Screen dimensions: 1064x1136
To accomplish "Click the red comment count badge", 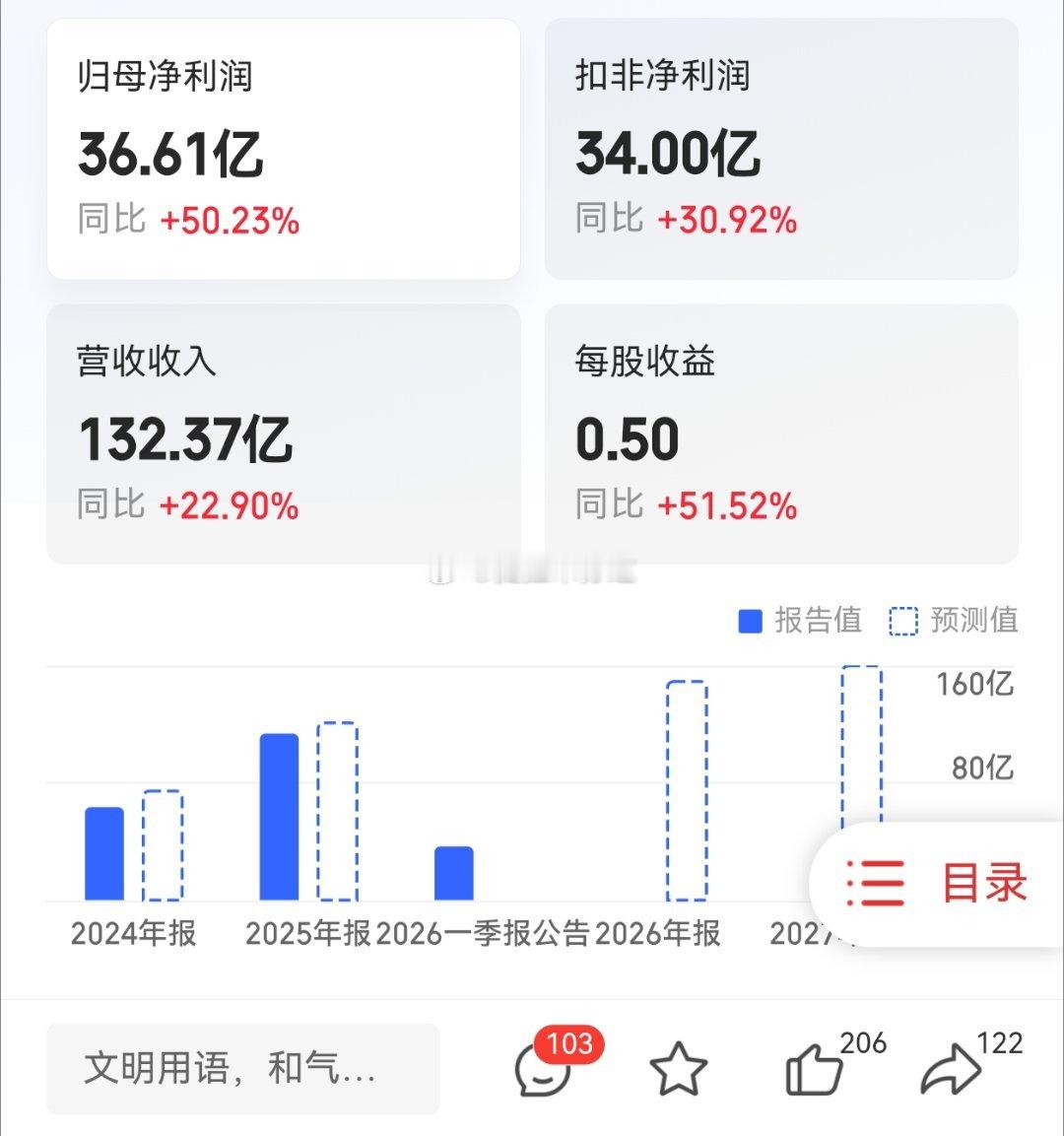I will 569,1044.
